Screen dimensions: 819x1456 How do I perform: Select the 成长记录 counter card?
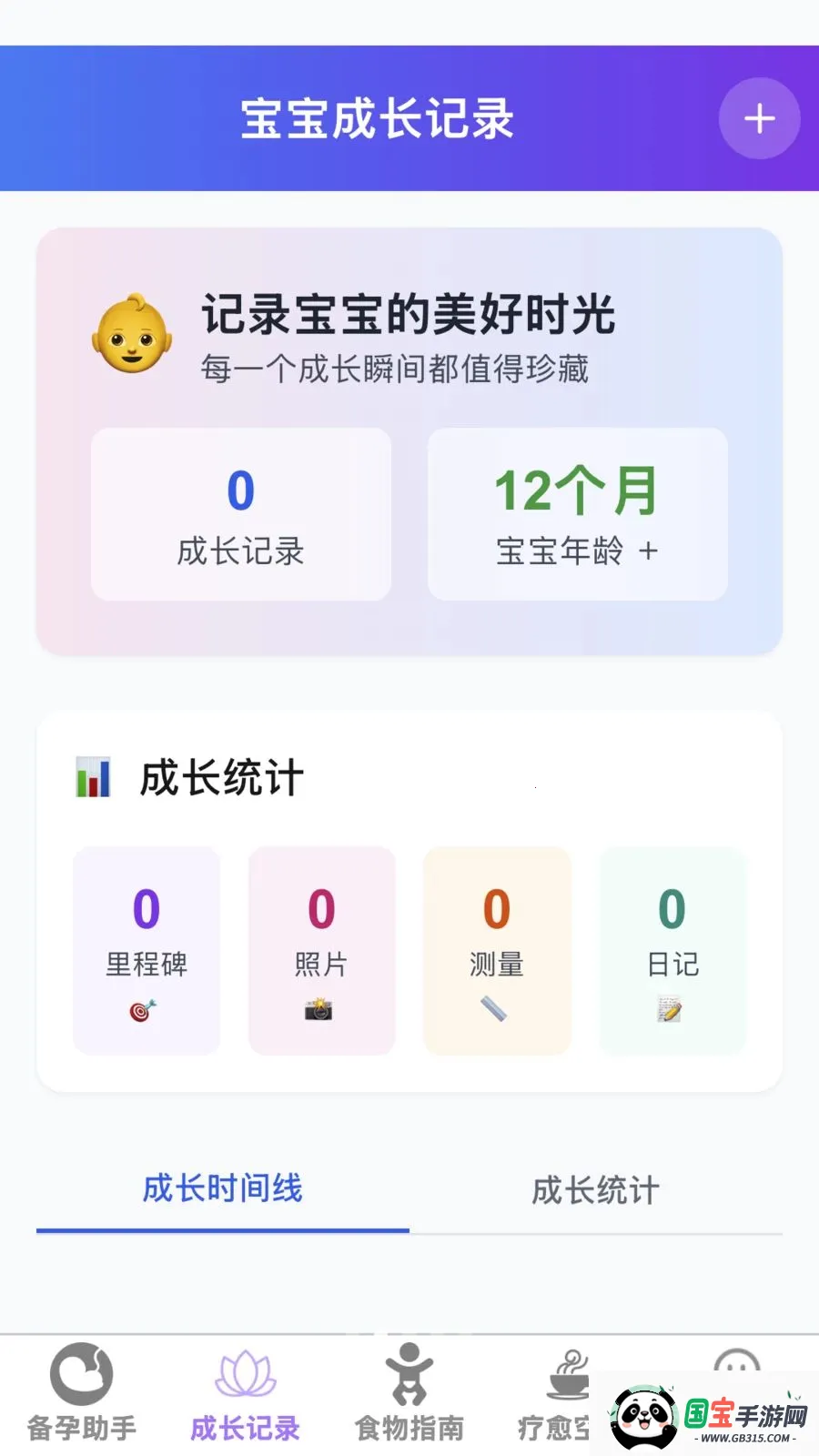(x=240, y=514)
